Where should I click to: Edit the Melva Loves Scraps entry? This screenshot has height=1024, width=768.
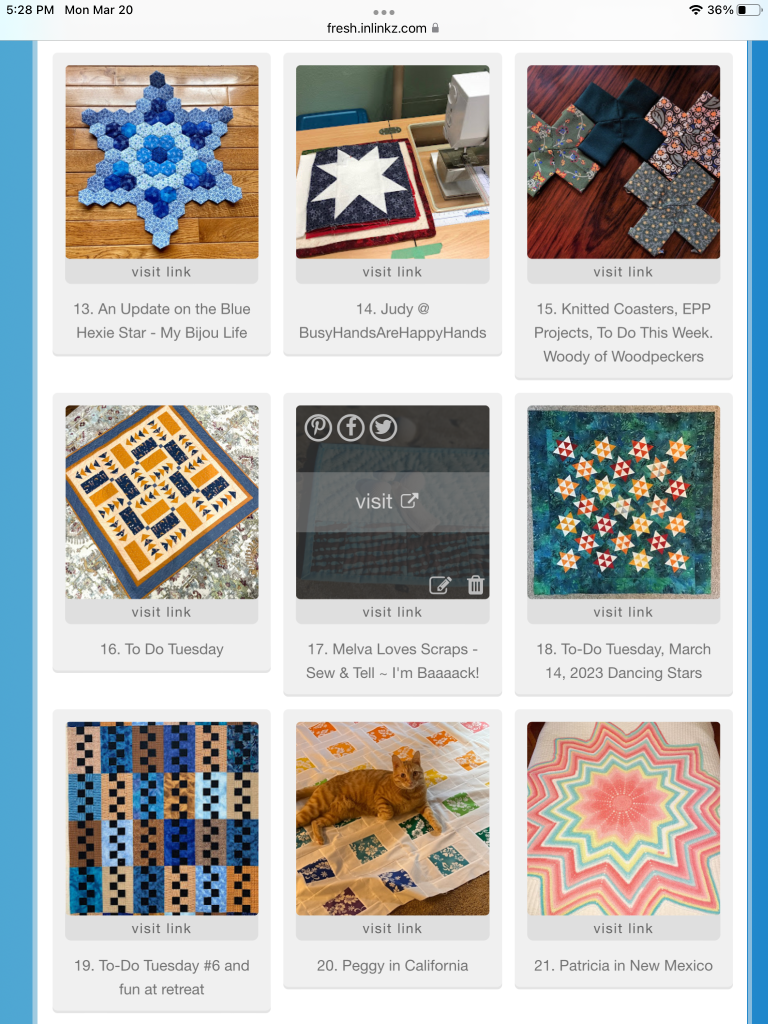point(440,585)
